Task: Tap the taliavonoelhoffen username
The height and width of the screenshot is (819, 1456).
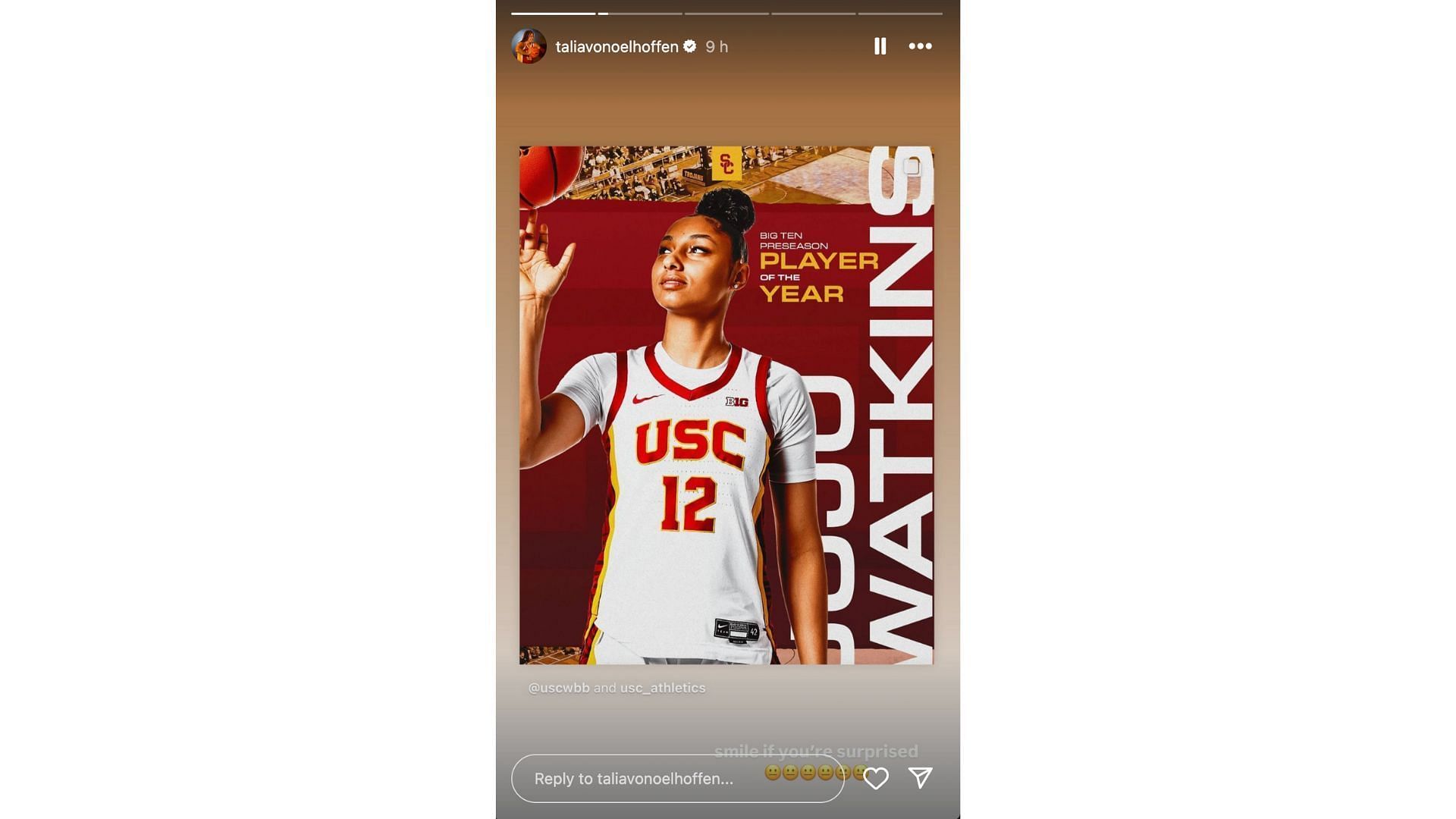Action: (617, 47)
